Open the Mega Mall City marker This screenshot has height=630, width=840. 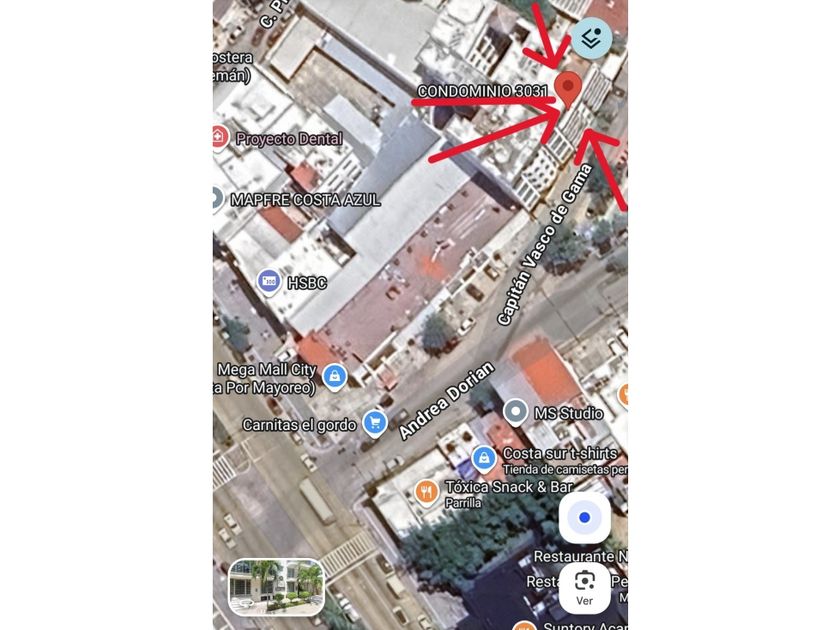(x=334, y=376)
